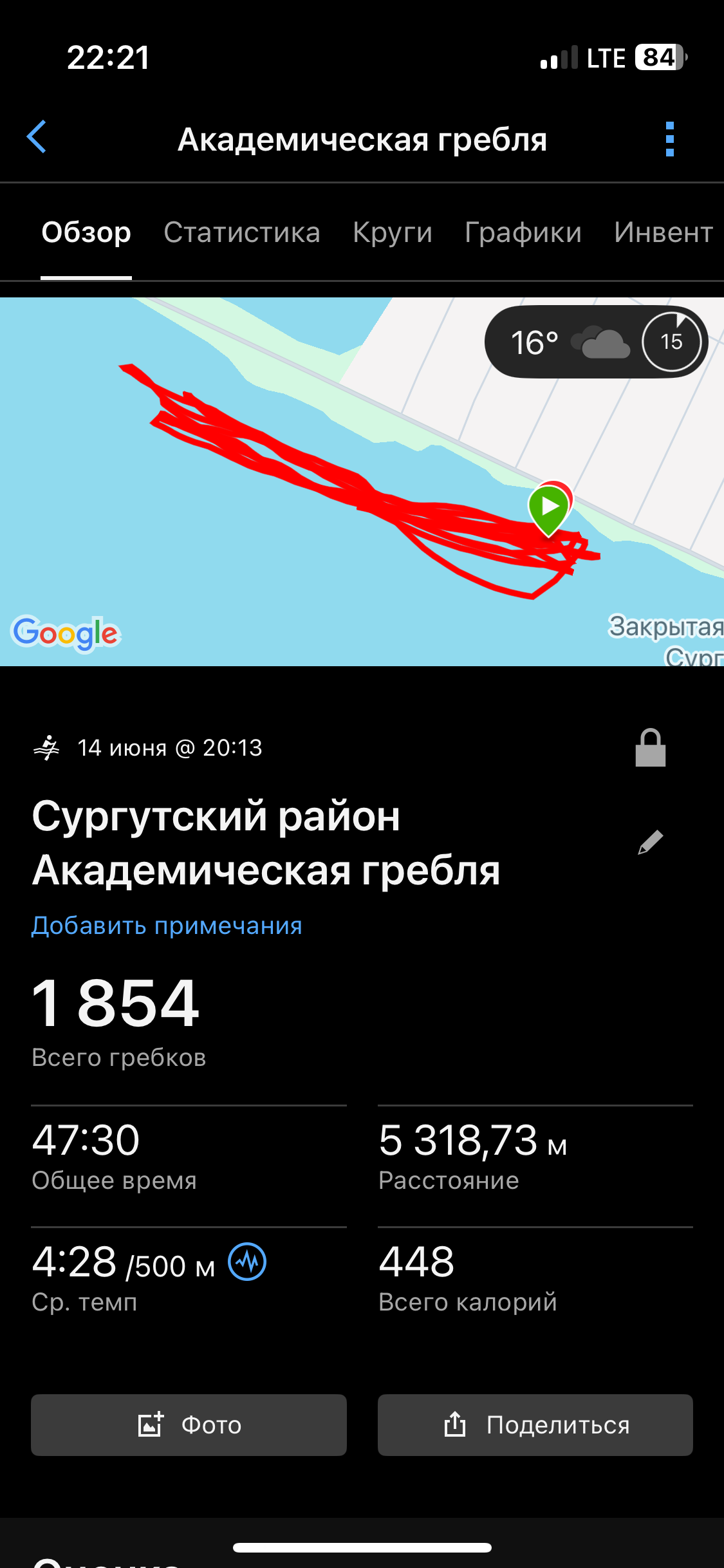Image resolution: width=724 pixels, height=1568 pixels.
Task: Open the three-dot overflow menu
Action: click(670, 139)
